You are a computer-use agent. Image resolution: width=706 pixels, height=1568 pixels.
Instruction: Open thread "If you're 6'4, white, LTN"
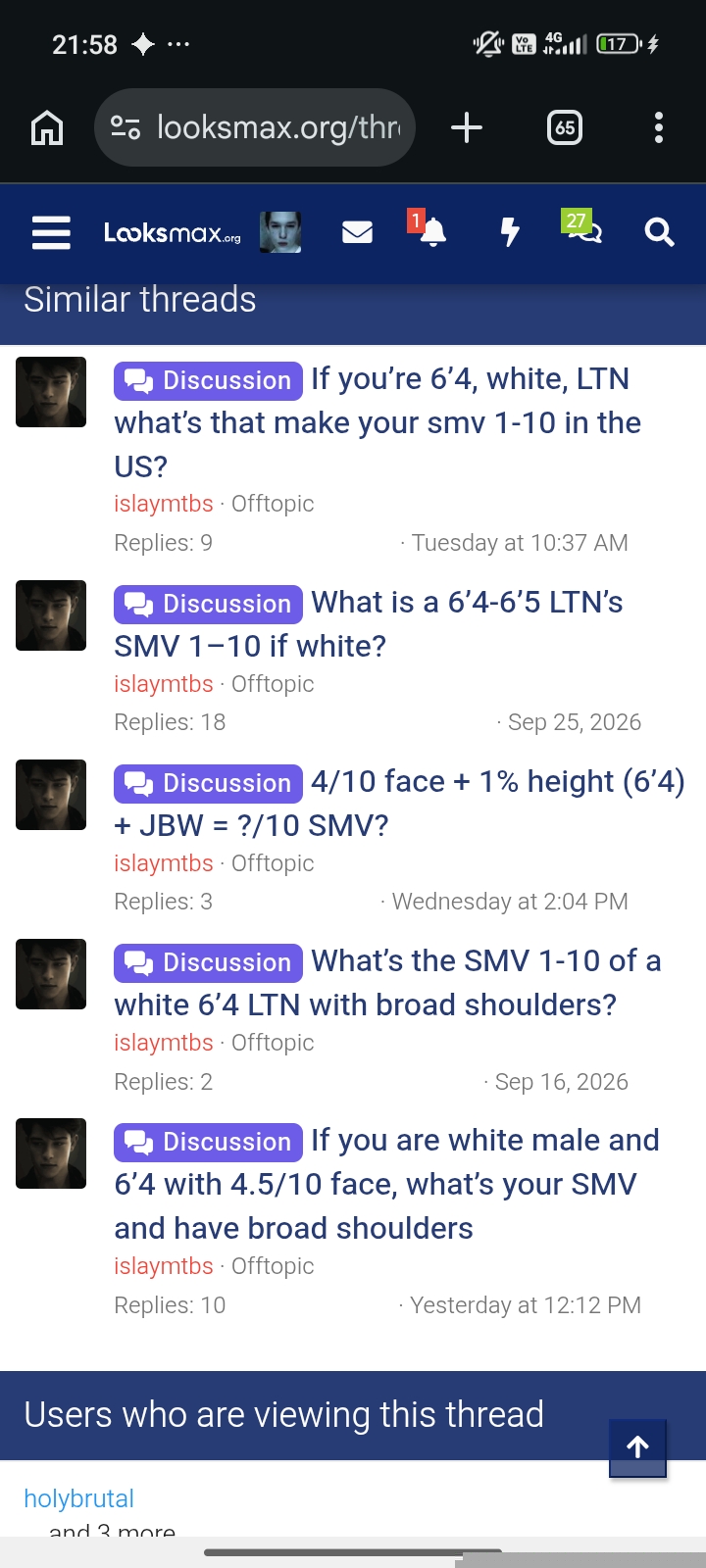point(378,422)
